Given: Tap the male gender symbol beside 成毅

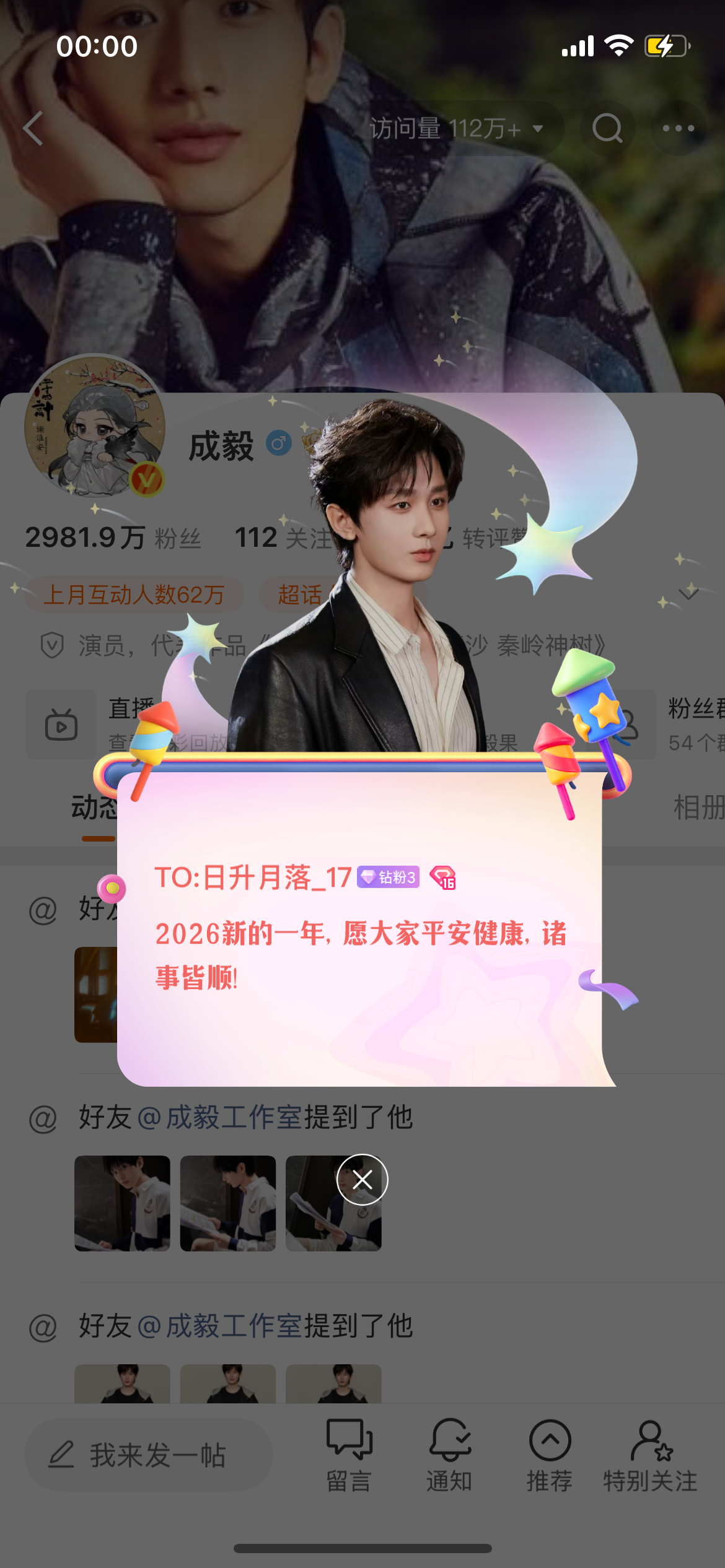Looking at the screenshot, I should tap(280, 444).
